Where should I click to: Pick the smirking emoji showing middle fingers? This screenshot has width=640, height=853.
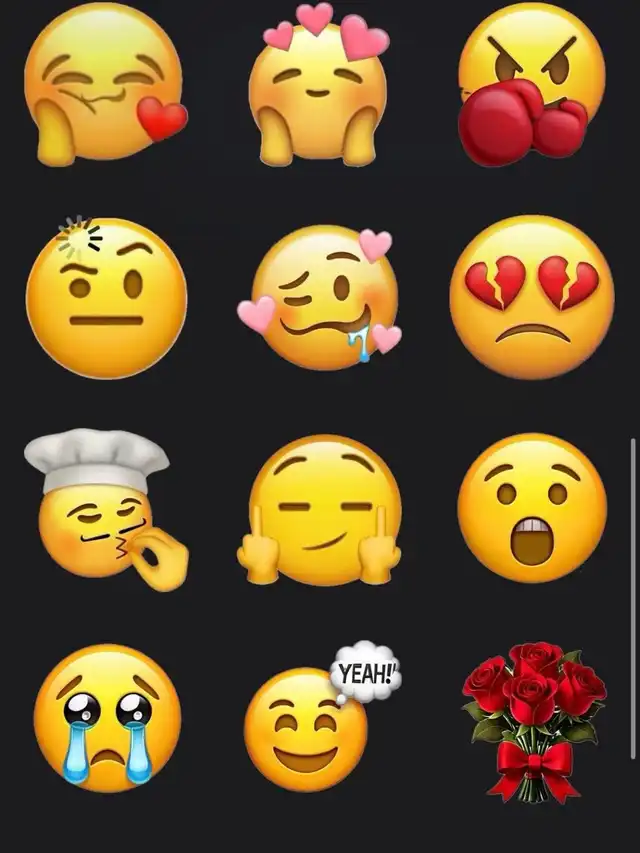(x=319, y=510)
